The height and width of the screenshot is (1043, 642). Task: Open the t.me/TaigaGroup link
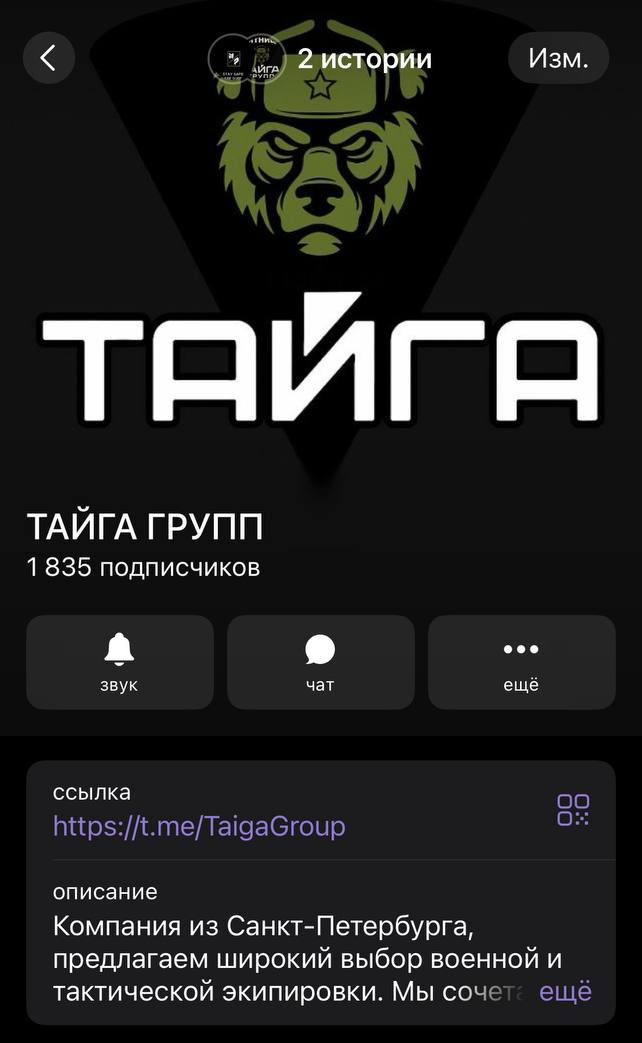(199, 826)
